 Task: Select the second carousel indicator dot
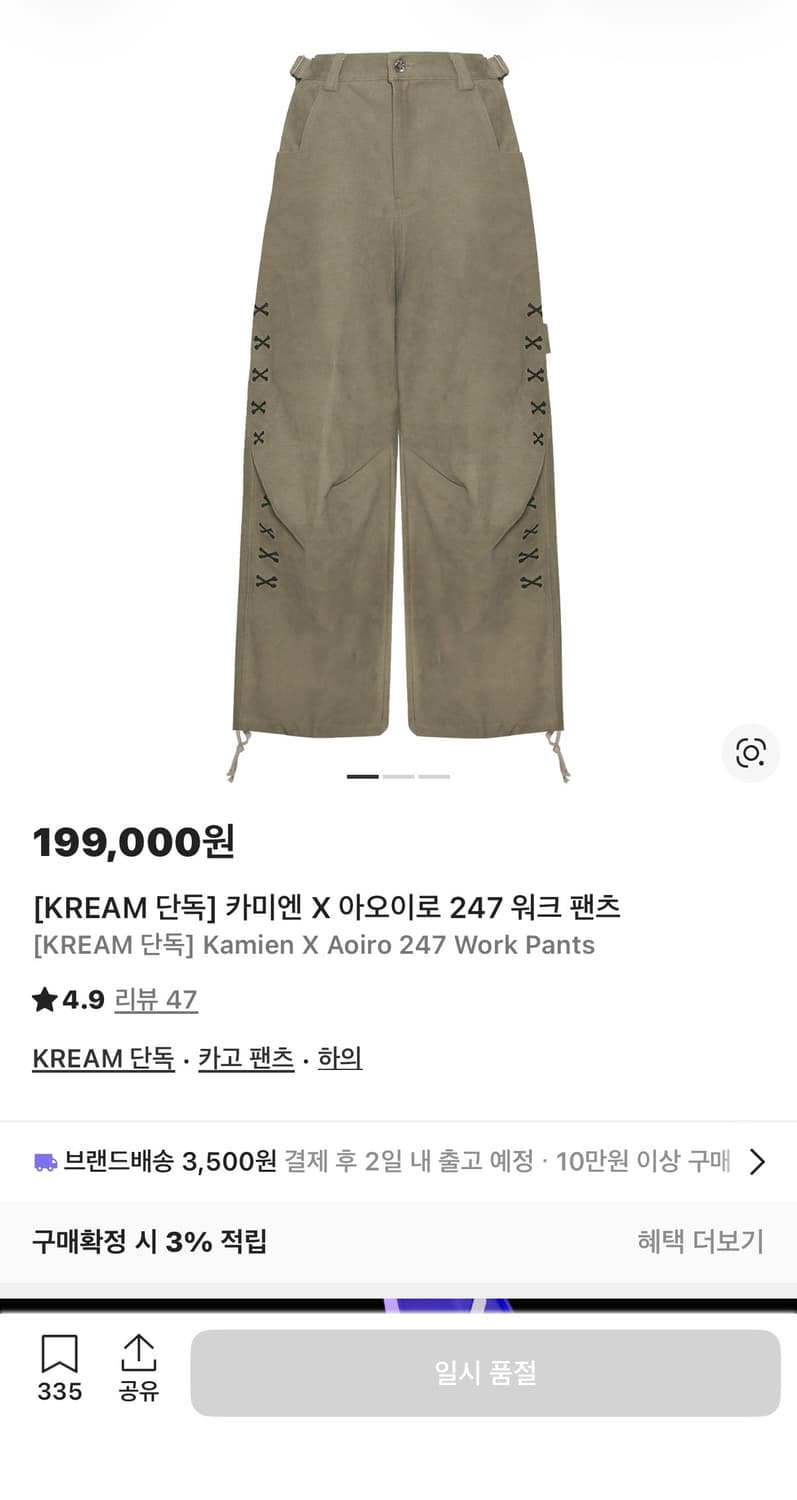click(x=399, y=775)
